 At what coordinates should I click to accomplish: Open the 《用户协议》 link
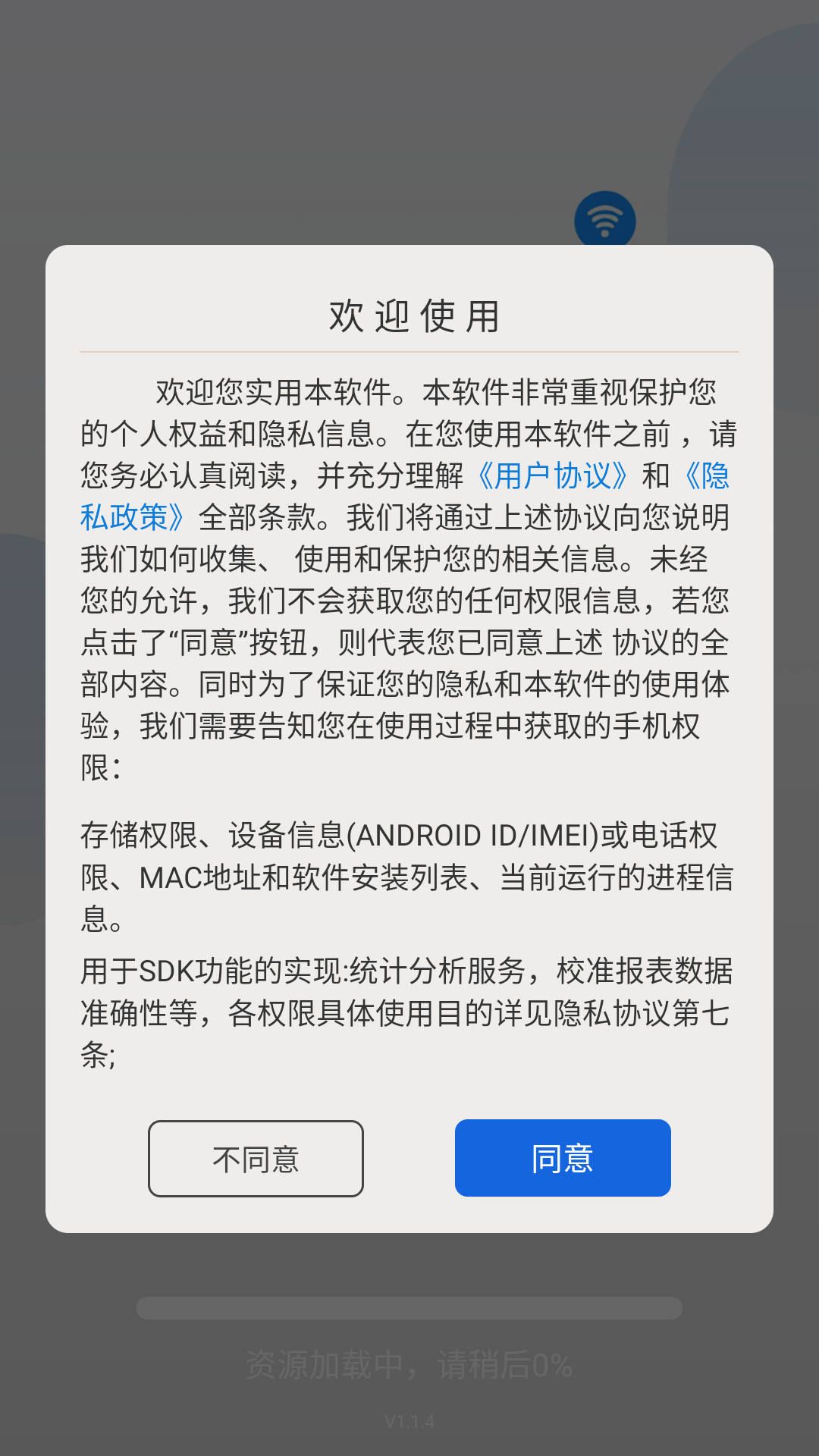(x=553, y=476)
